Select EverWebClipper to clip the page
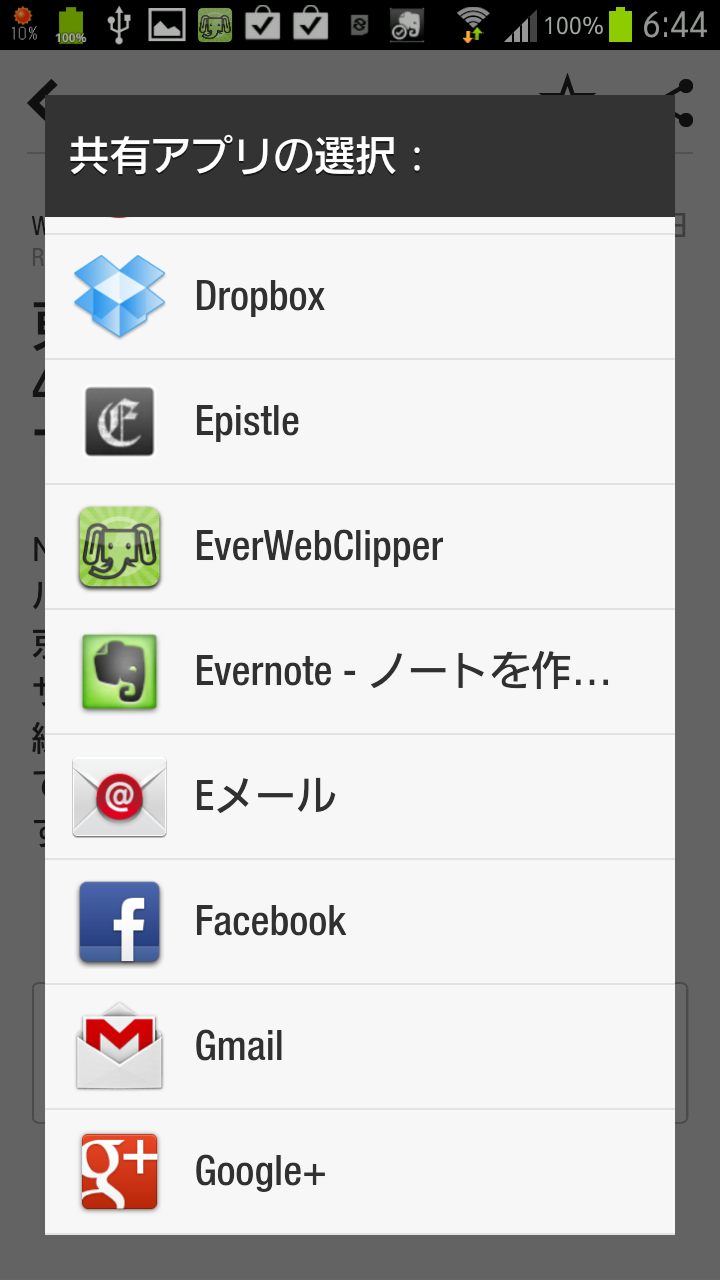The width and height of the screenshot is (720, 1280). pos(360,547)
